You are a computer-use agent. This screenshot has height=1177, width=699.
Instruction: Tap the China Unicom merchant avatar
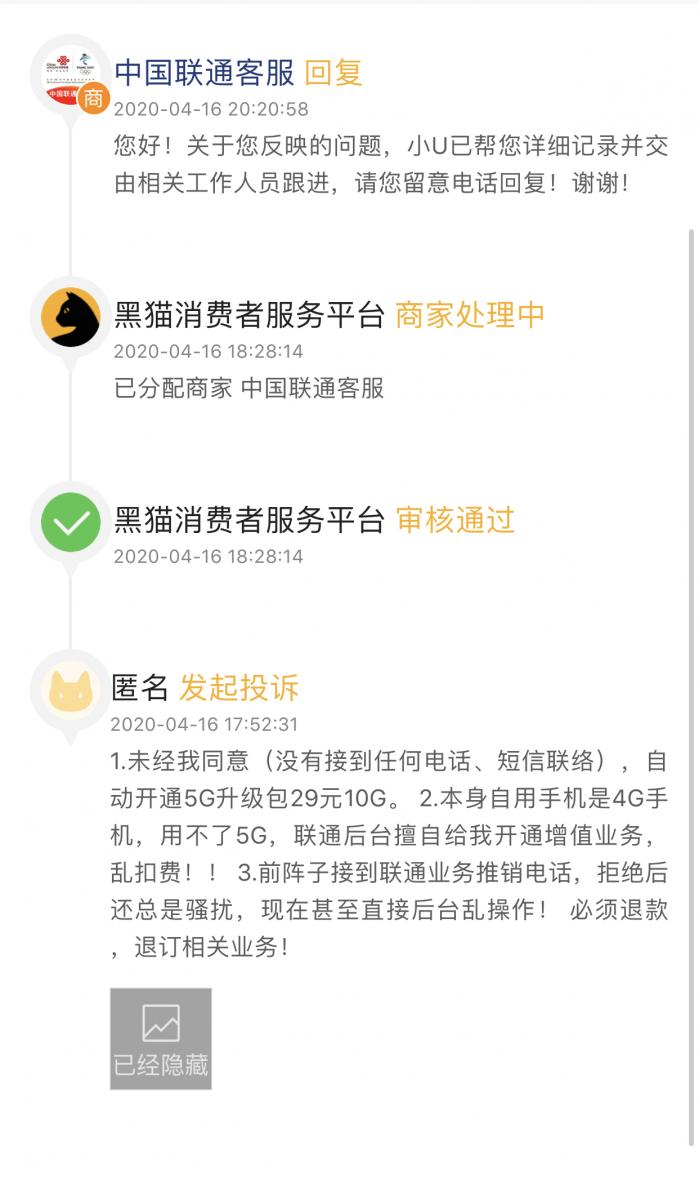(70, 73)
